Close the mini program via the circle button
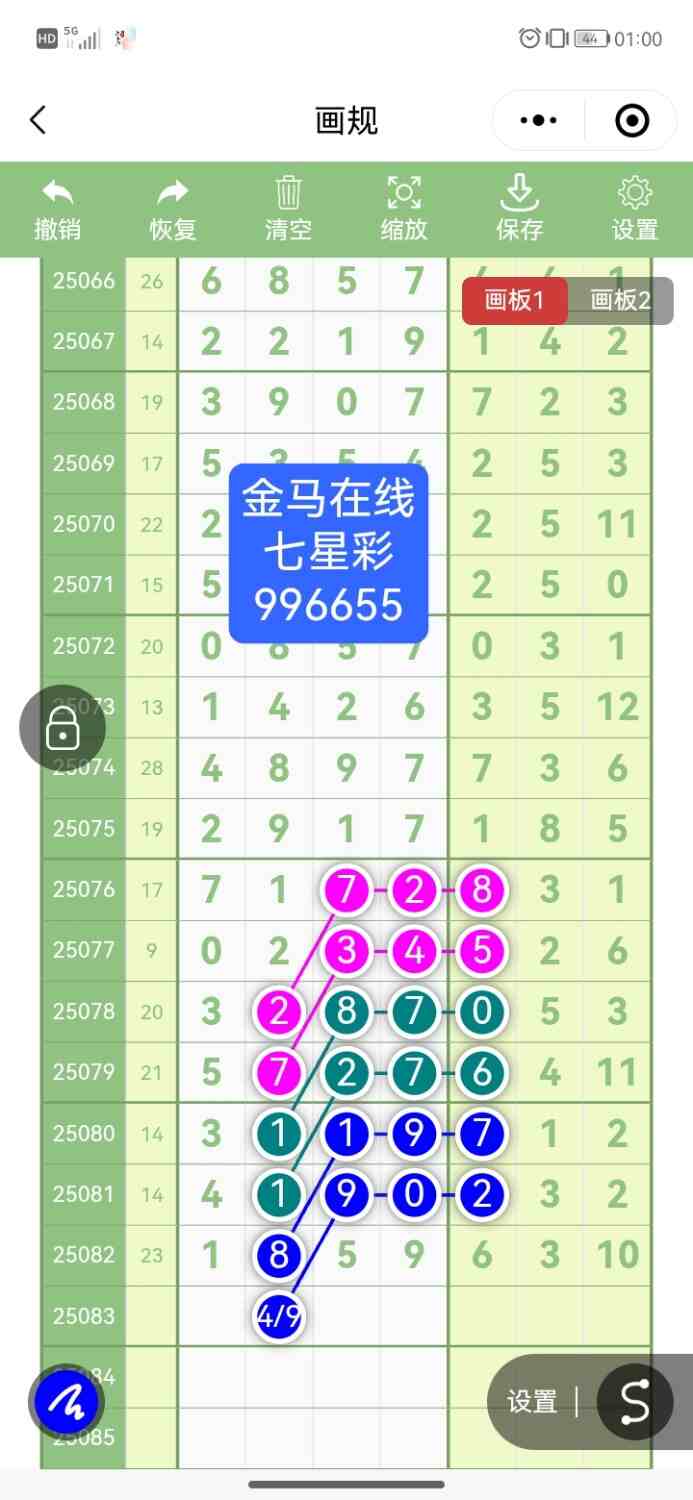This screenshot has width=693, height=1500. point(632,121)
